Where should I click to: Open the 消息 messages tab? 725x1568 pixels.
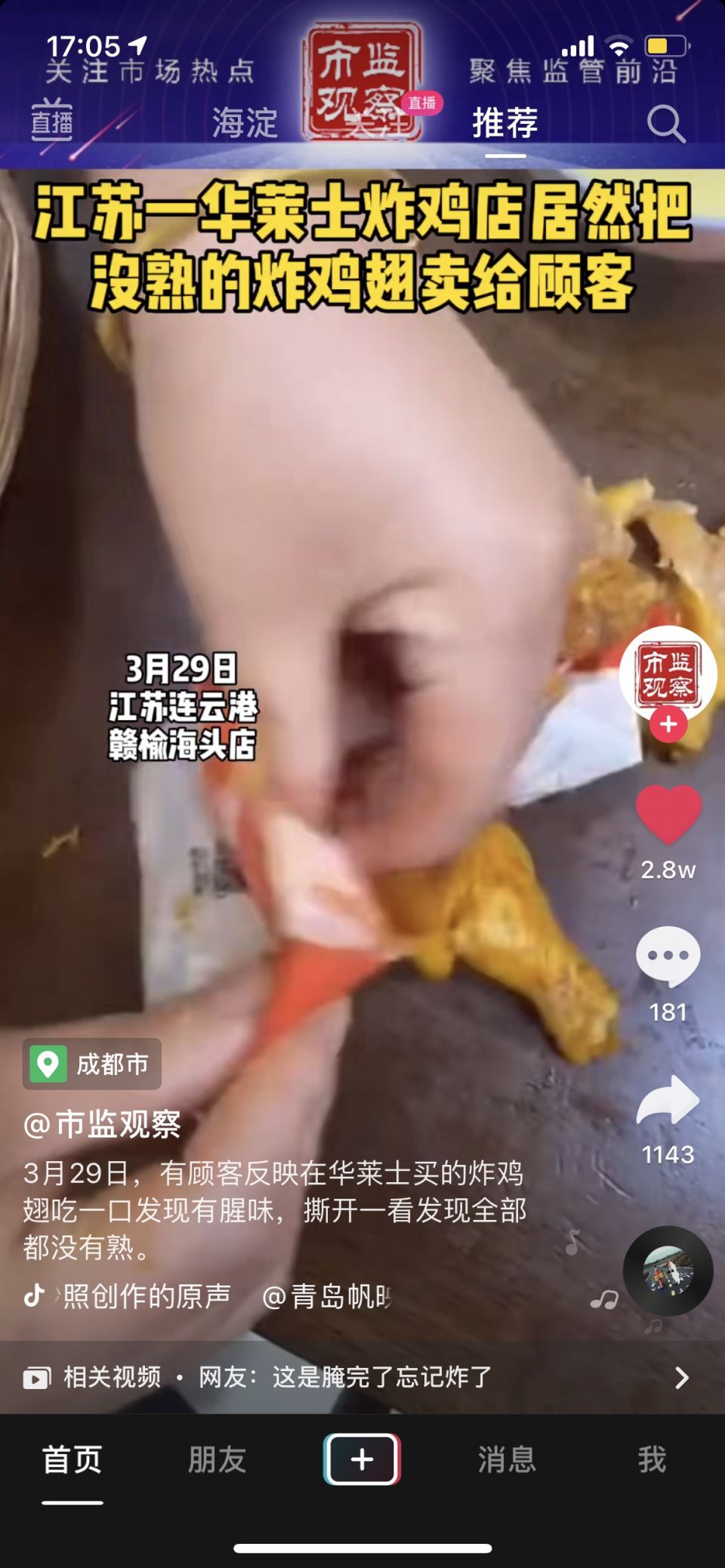point(507,1460)
